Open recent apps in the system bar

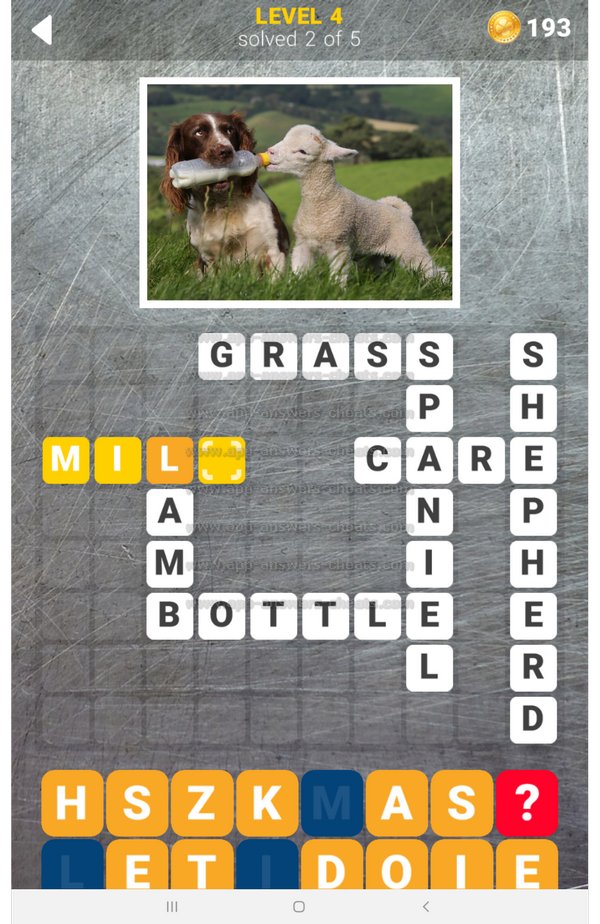pyautogui.click(x=171, y=906)
